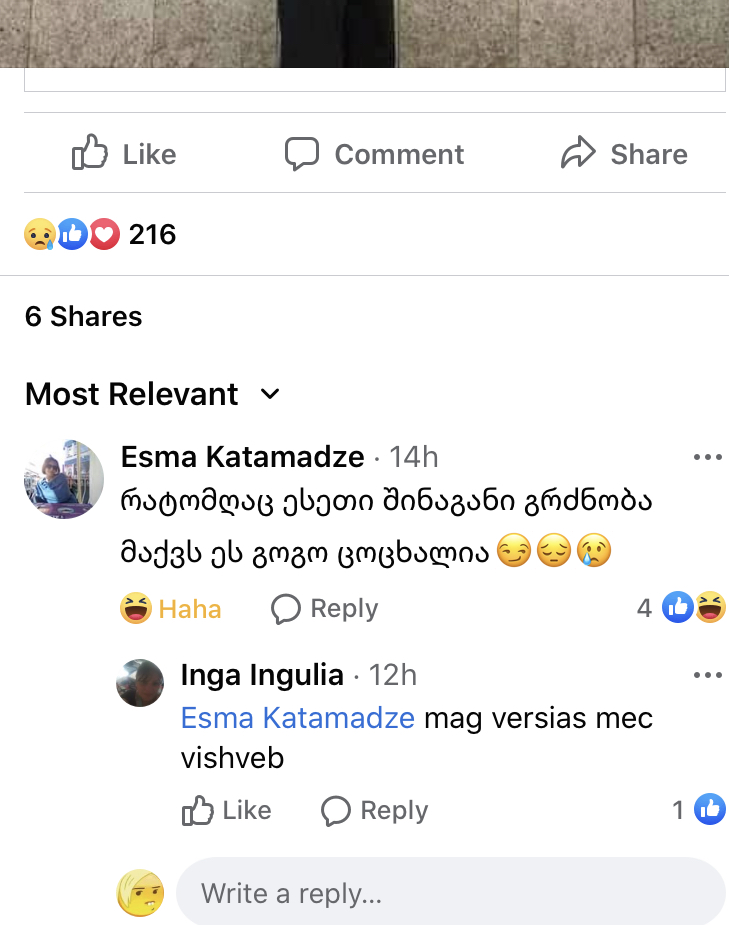Like the post

124,154
